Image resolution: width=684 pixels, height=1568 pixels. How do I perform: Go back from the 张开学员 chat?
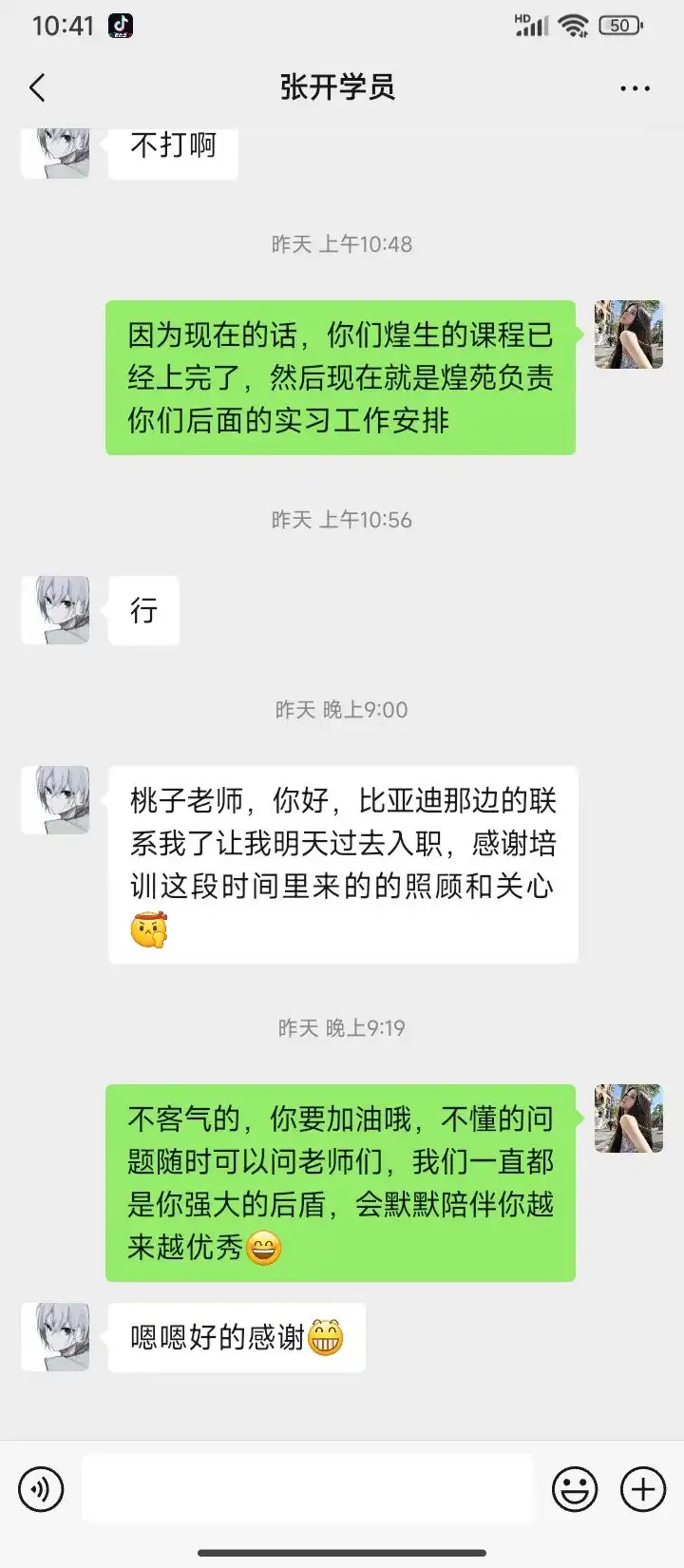[38, 88]
